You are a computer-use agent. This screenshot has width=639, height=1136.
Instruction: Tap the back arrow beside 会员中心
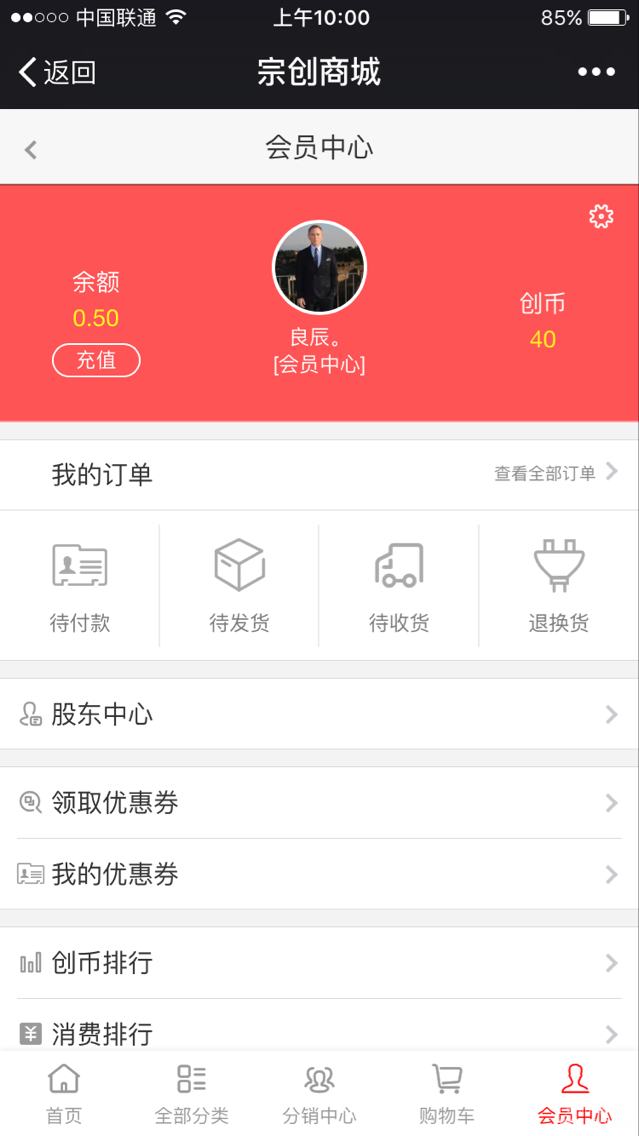[31, 150]
